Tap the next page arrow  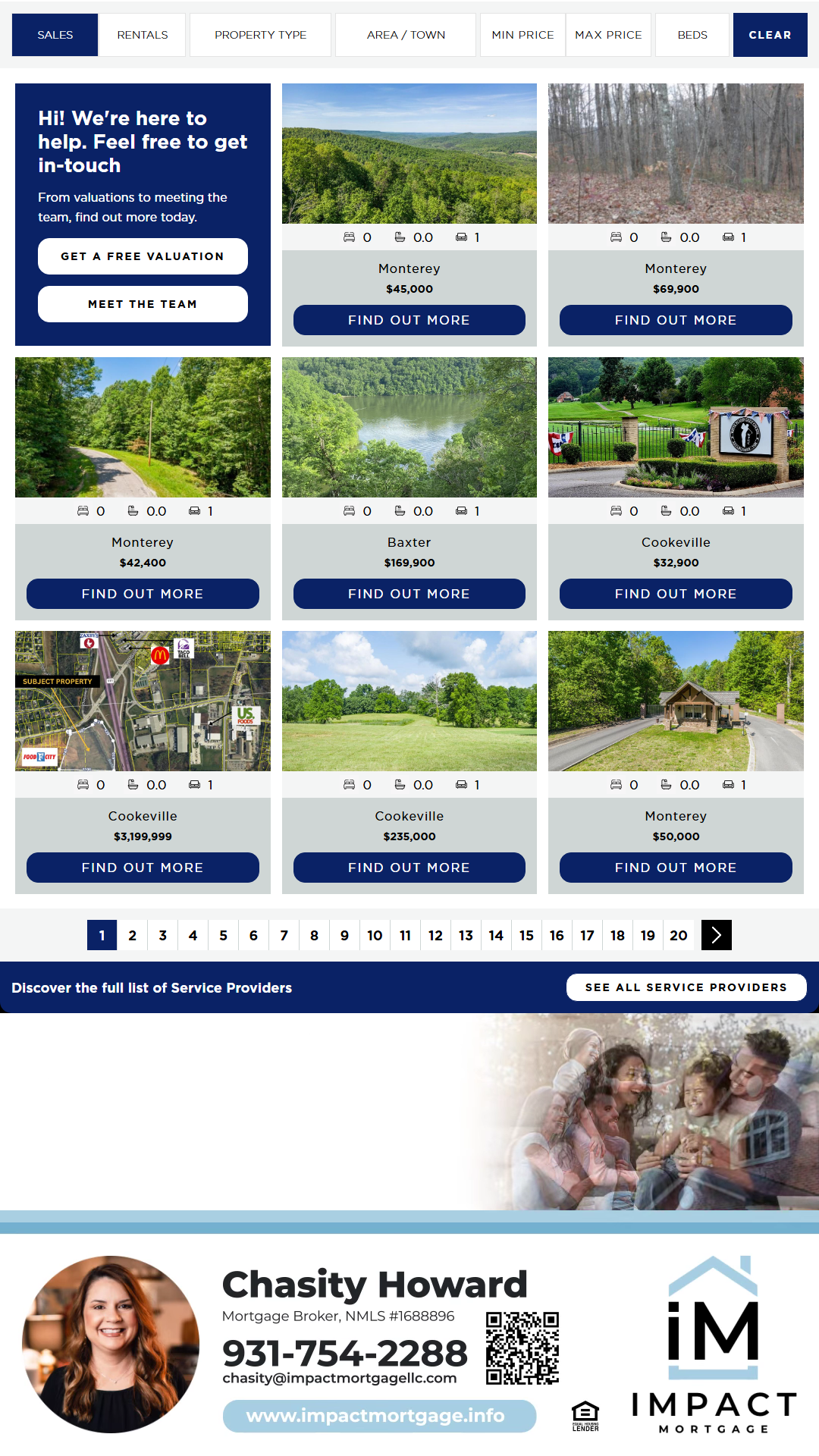(717, 935)
